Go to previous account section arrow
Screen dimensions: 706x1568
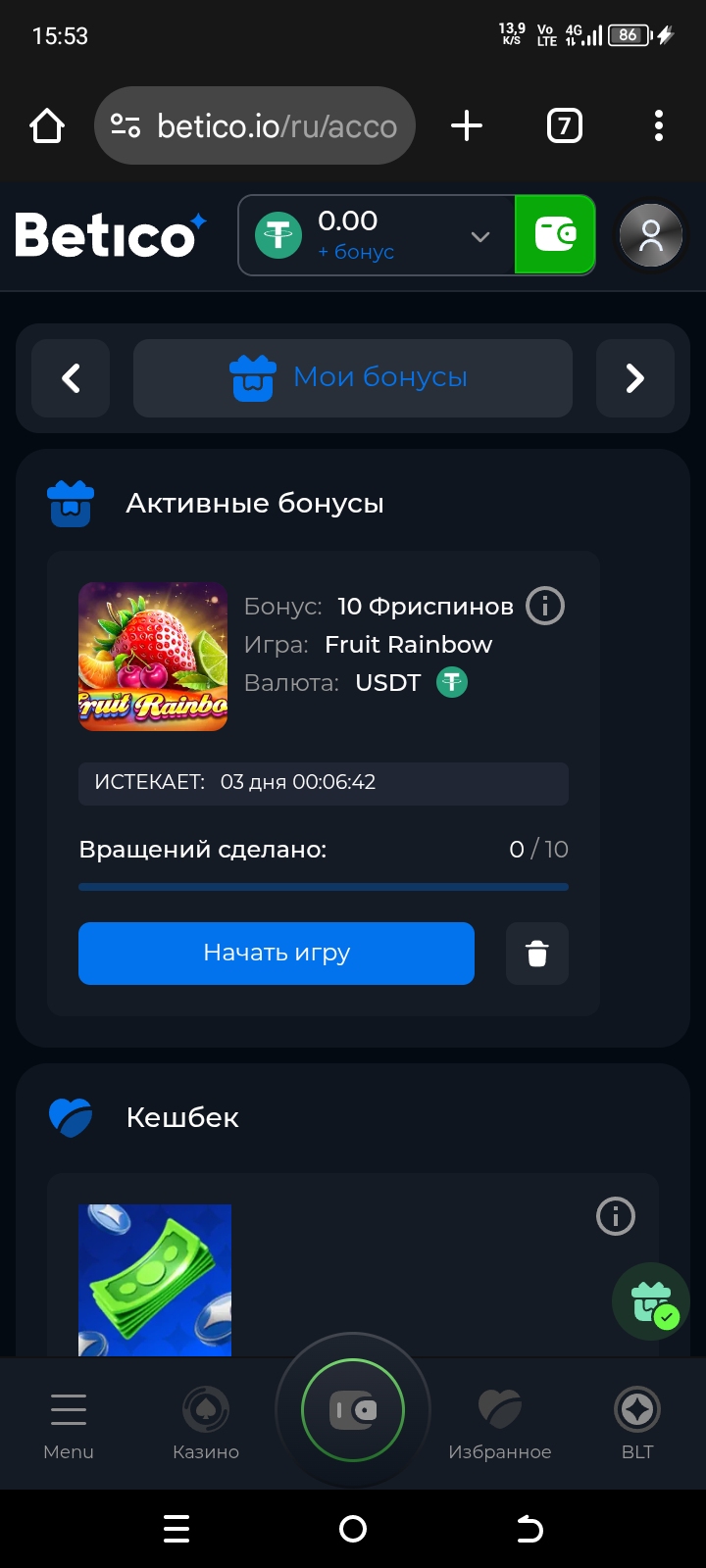click(71, 378)
